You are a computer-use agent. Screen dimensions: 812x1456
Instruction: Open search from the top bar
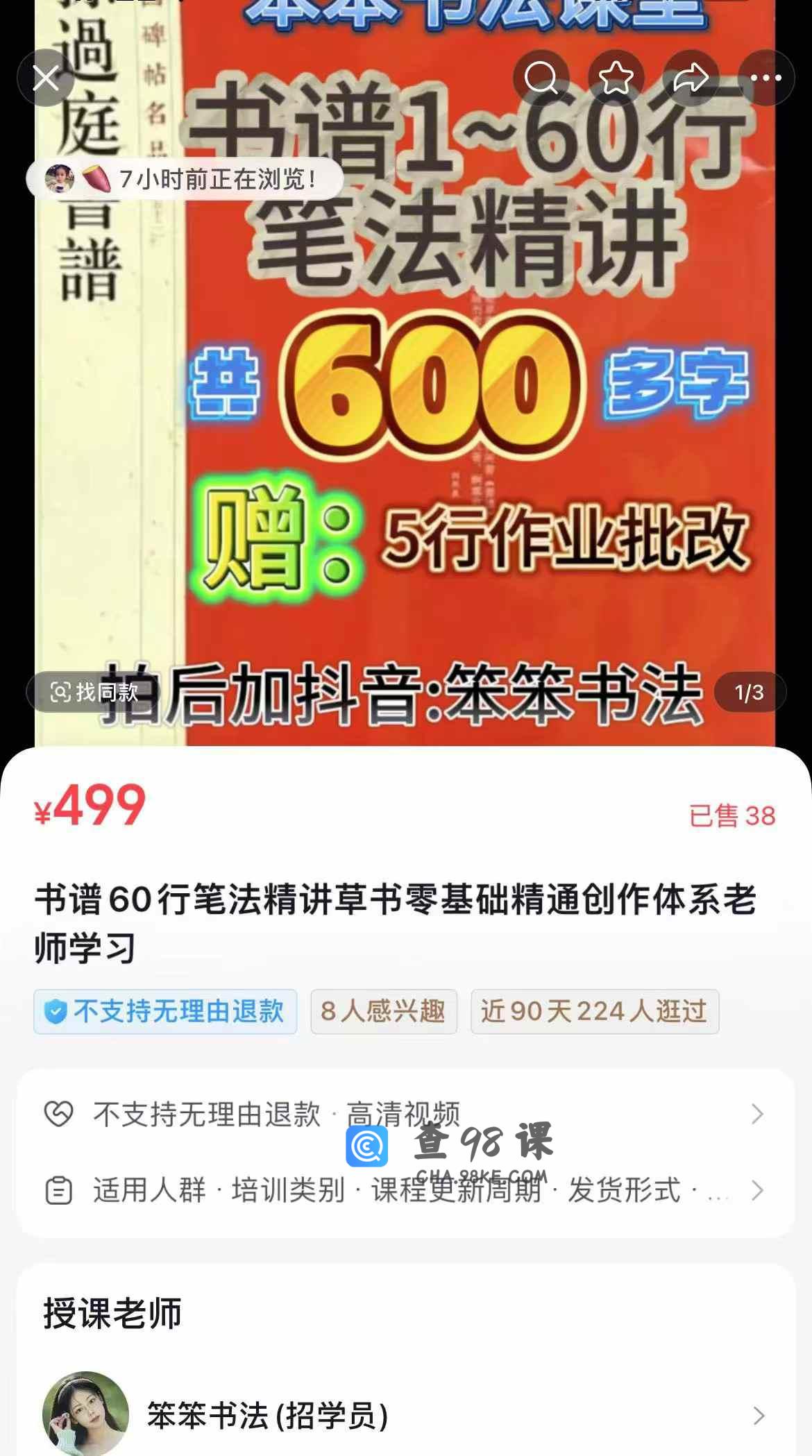tap(541, 78)
